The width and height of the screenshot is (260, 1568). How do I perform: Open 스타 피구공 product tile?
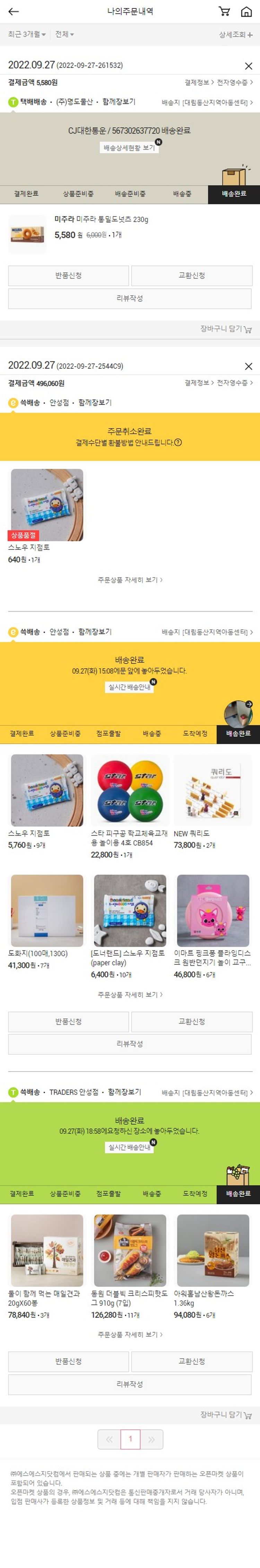(x=130, y=790)
